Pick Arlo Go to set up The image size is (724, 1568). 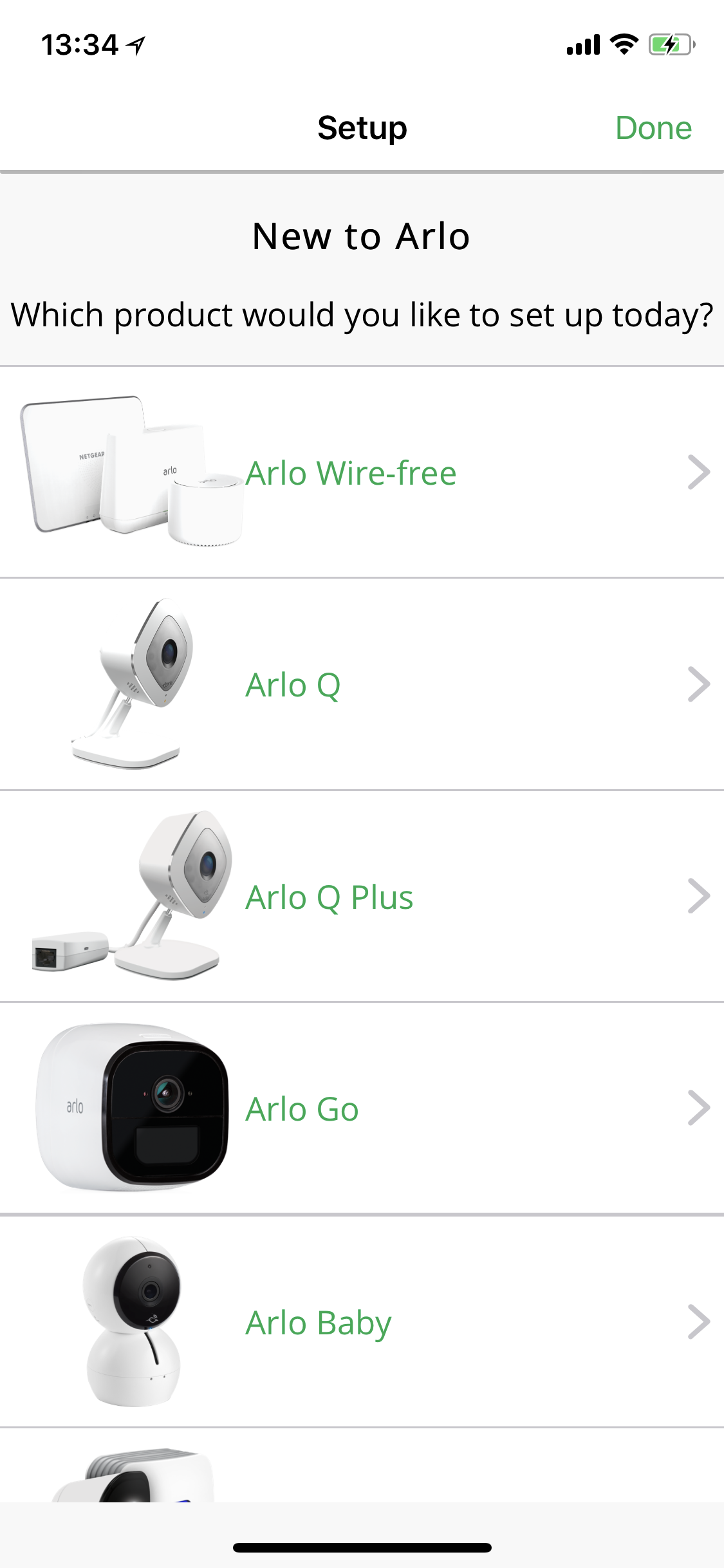tap(362, 1108)
